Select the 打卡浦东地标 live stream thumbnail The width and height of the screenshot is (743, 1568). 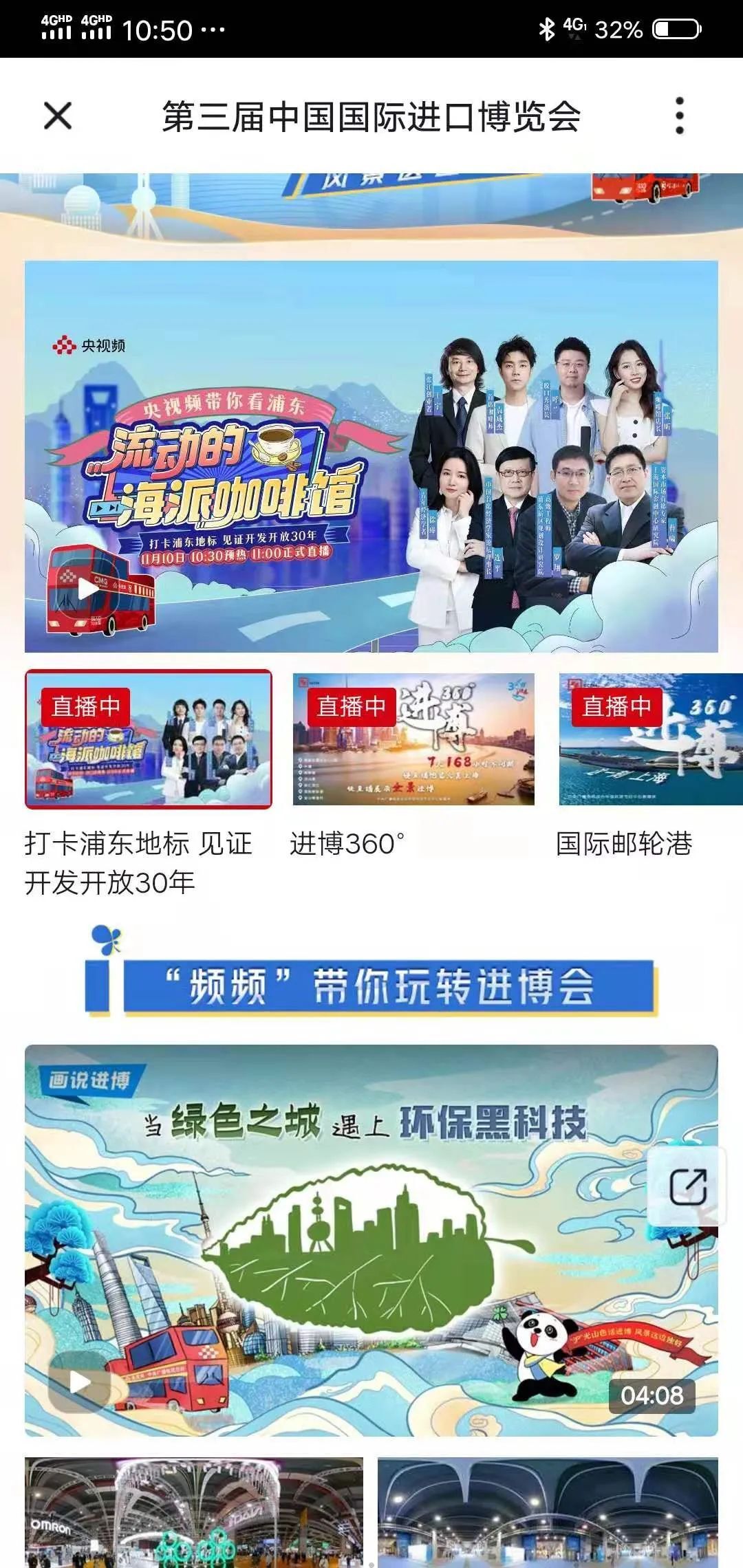click(149, 739)
